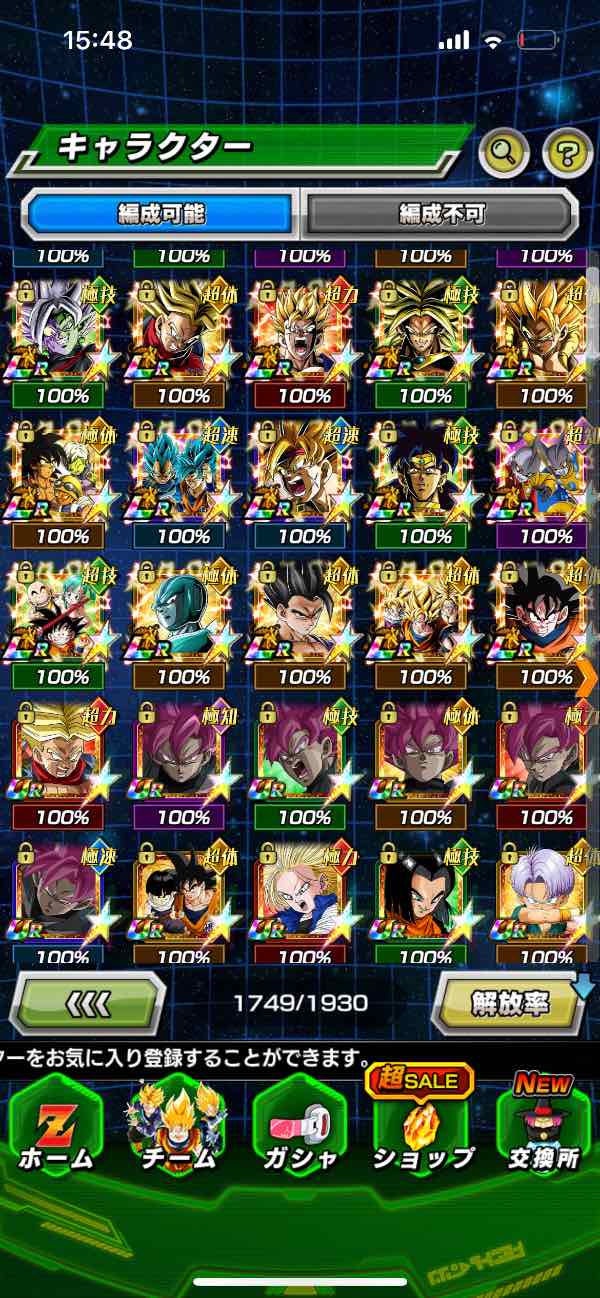
Task: Select the Vegito Blue 超速 character card
Action: 184,471
